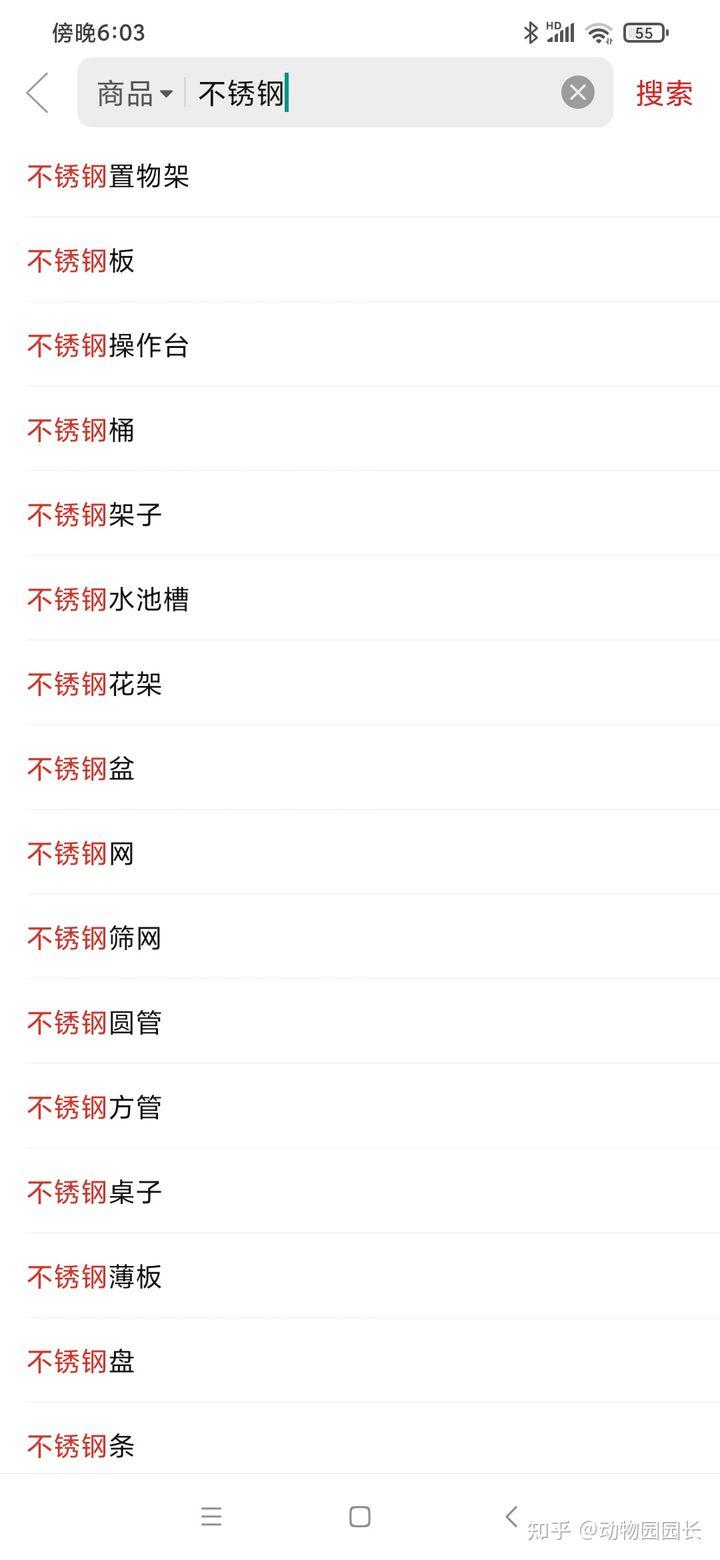Select the 不锈钢水池槽 suggestion

pos(108,600)
